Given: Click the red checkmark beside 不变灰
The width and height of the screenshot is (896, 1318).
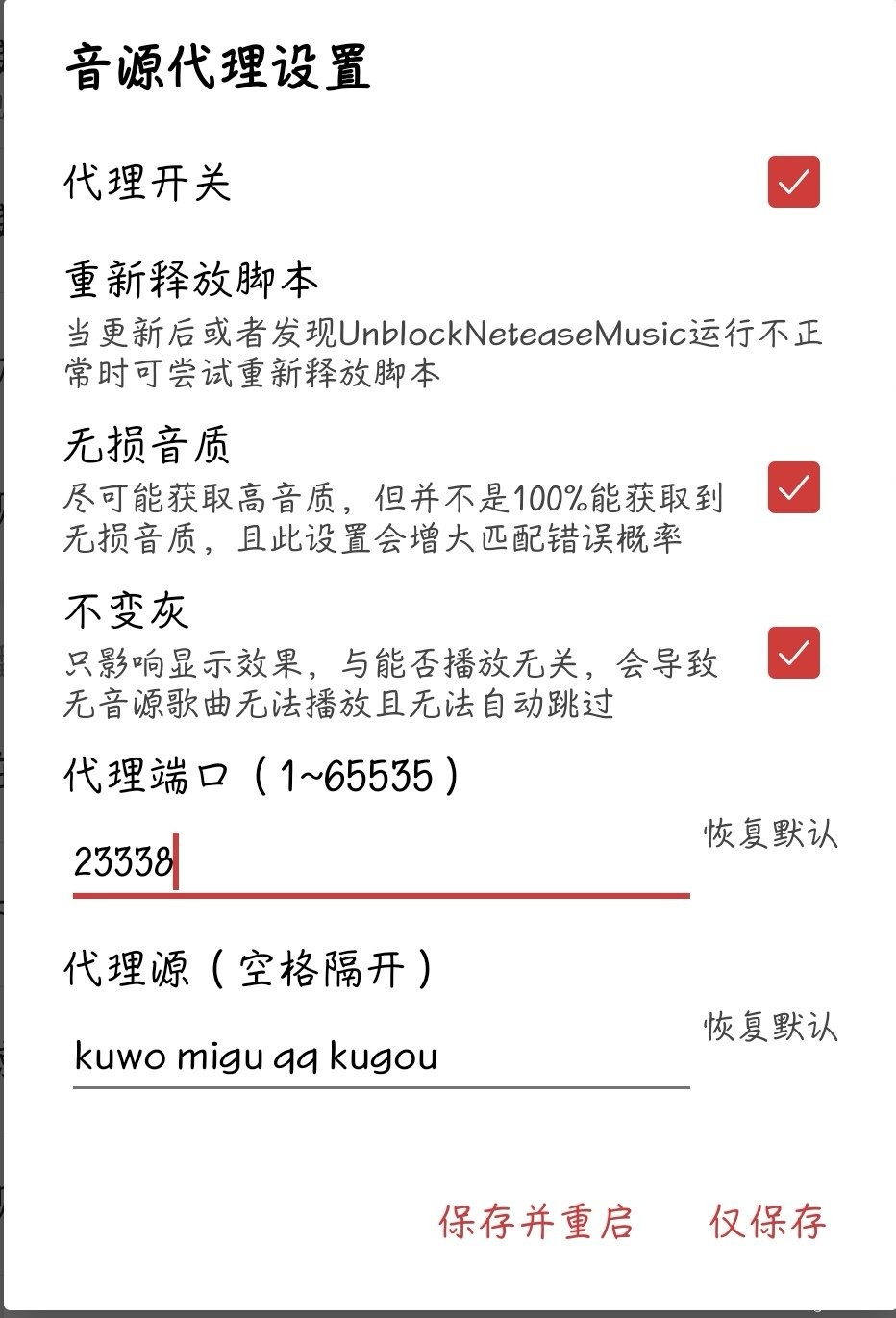Looking at the screenshot, I should (792, 654).
